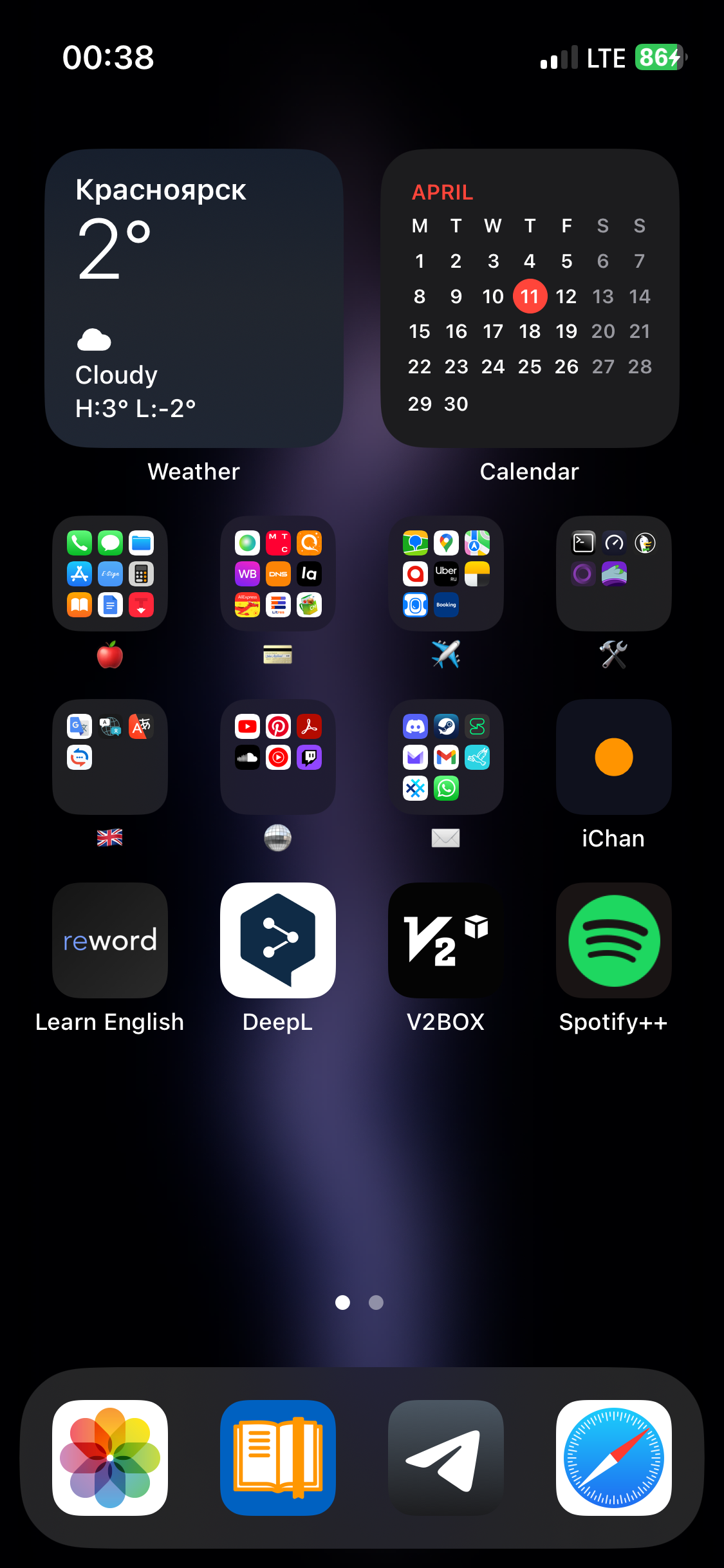
Task: Open the airplane travel folder
Action: coord(446,574)
